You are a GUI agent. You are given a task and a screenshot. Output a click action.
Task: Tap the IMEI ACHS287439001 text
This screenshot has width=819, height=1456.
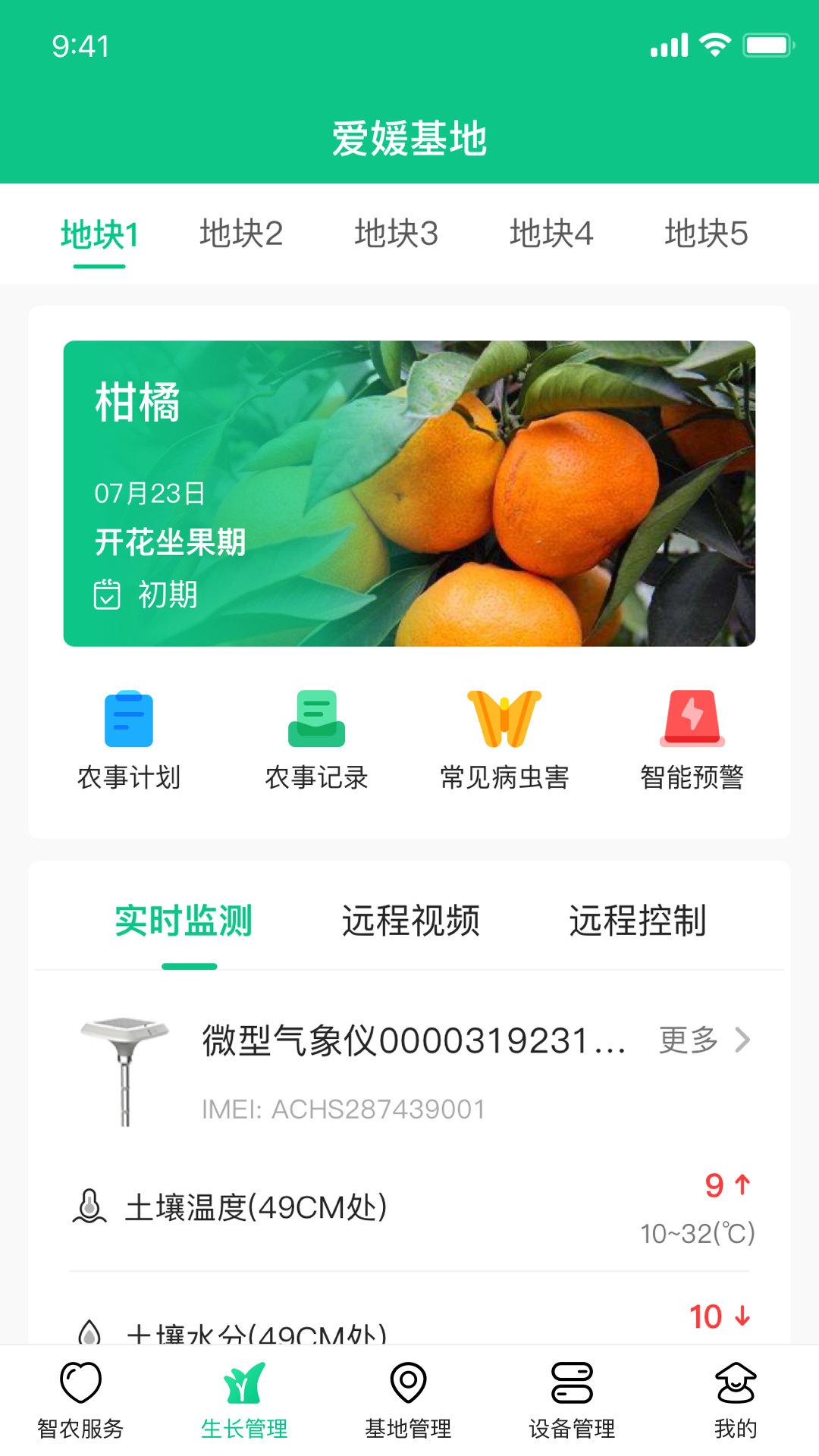click(x=343, y=1108)
